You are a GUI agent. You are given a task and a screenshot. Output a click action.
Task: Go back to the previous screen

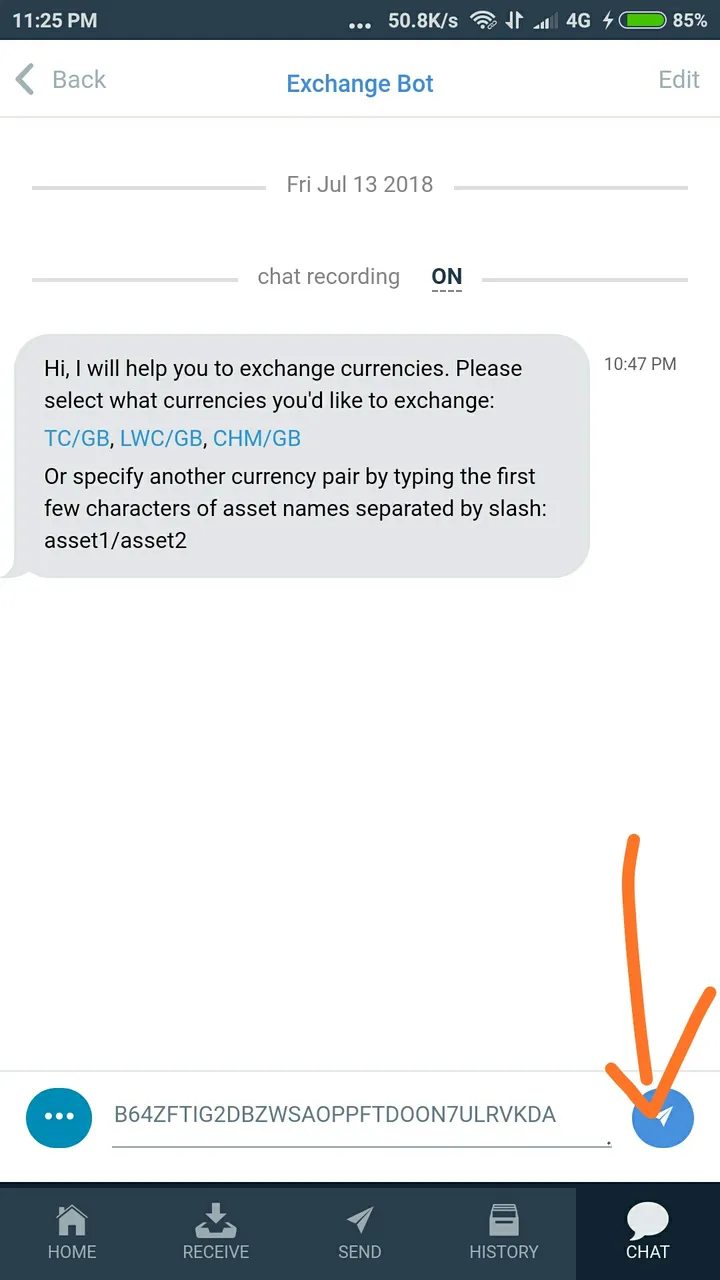(x=60, y=80)
